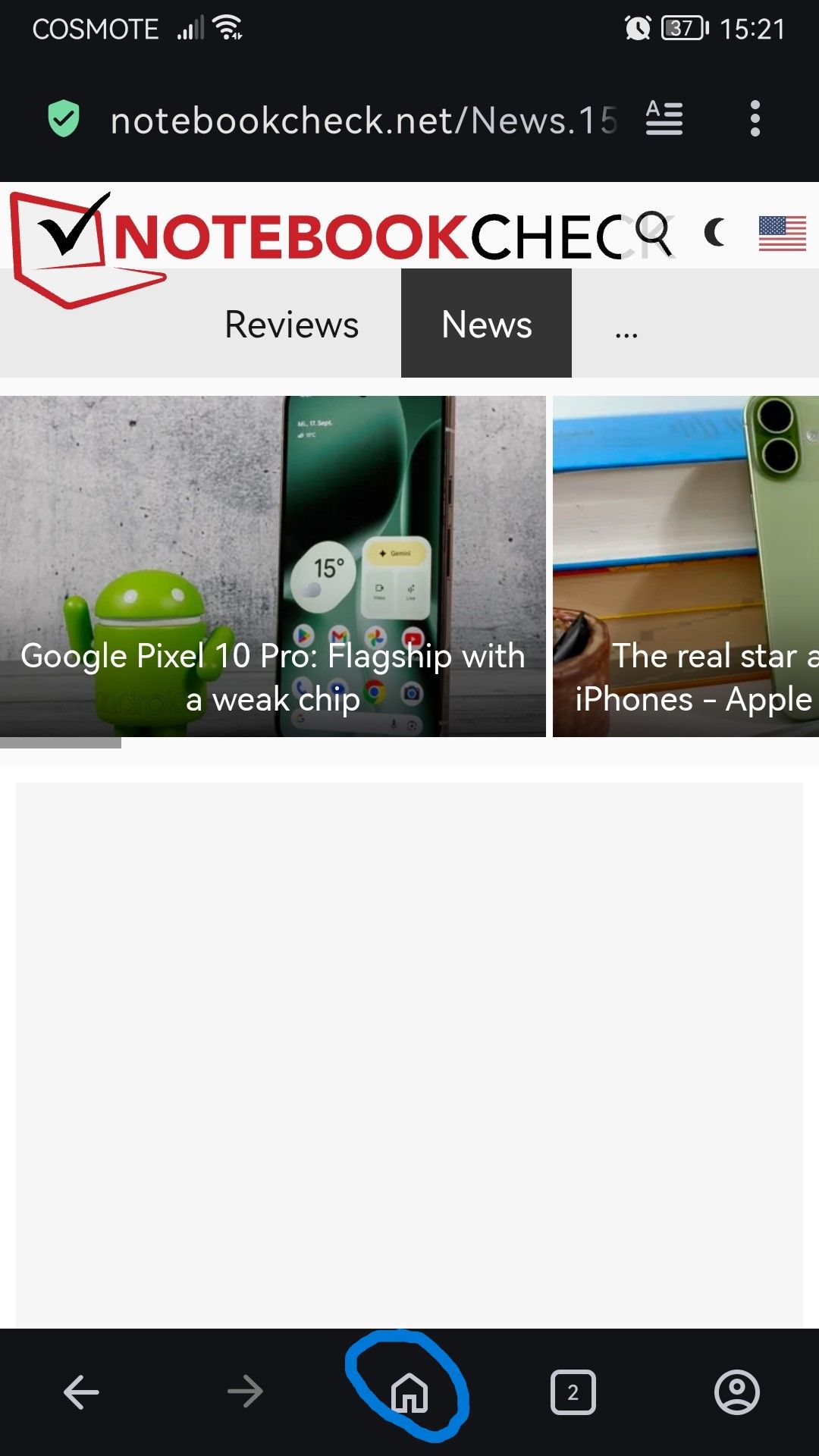
Task: Select the News section
Action: click(x=486, y=325)
